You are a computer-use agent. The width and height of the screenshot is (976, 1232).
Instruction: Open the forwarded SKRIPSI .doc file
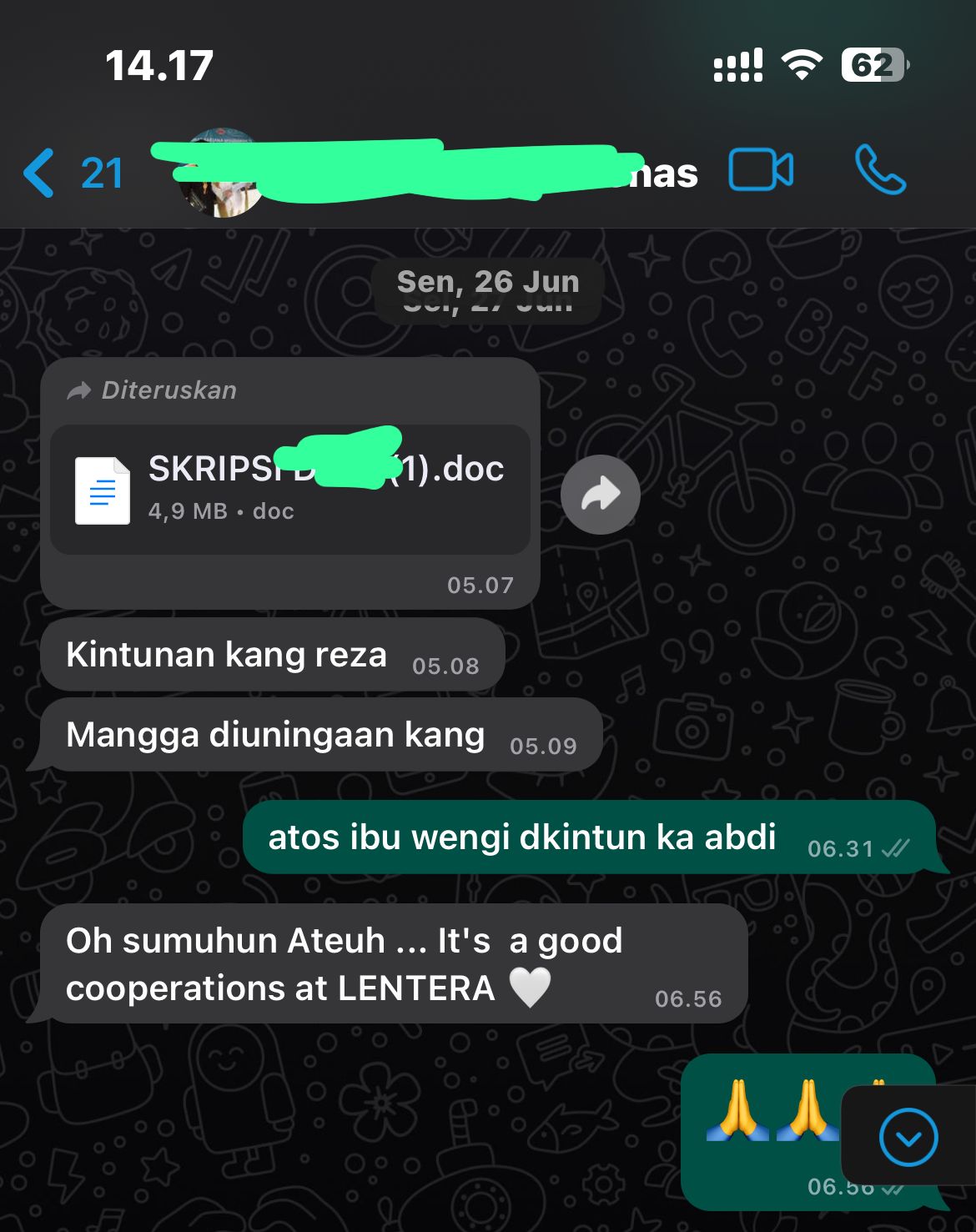pyautogui.click(x=289, y=490)
